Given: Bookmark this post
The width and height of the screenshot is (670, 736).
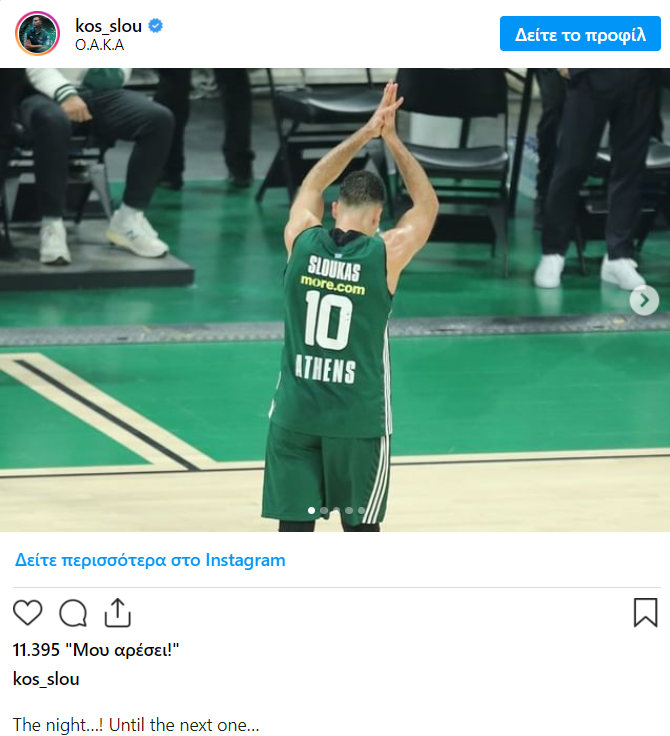Looking at the screenshot, I should (x=645, y=612).
